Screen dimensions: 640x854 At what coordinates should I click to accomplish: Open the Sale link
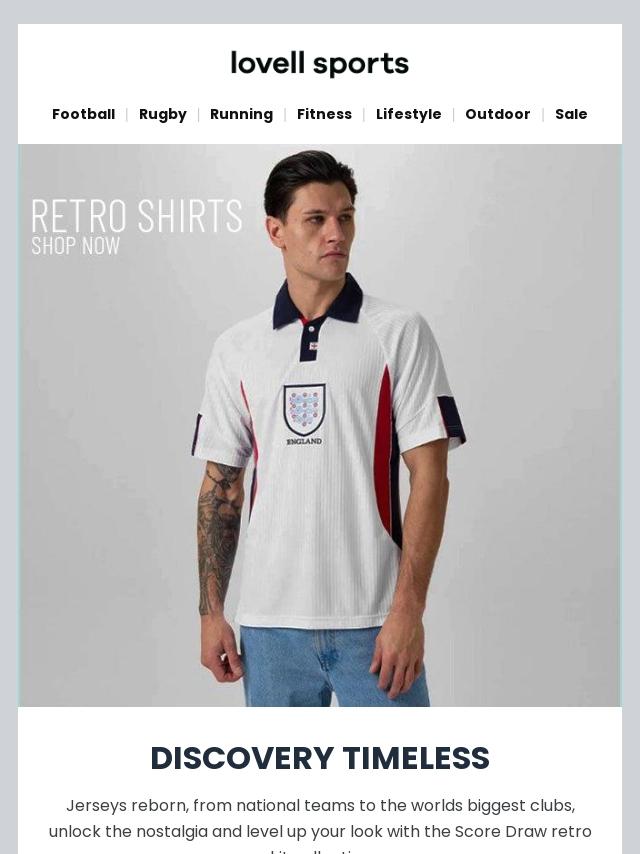tap(571, 114)
